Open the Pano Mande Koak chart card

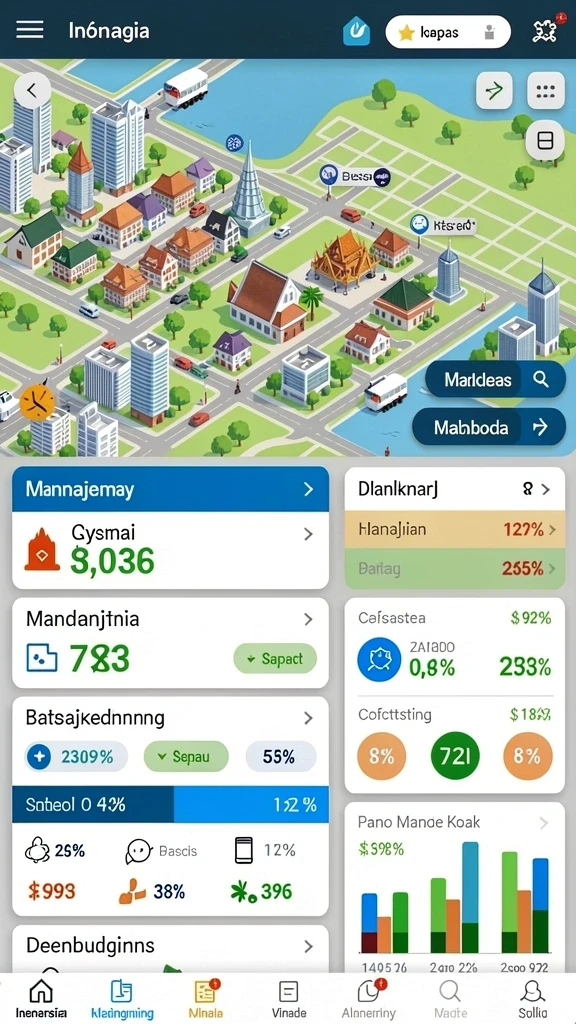[455, 887]
